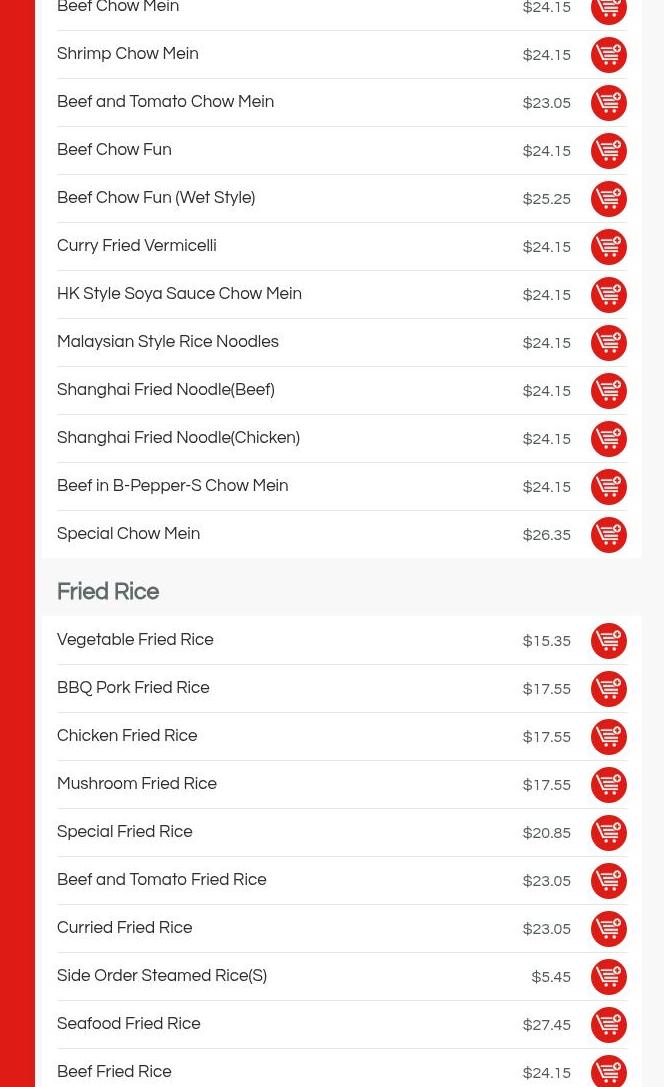
Task: Add Chicken Fried Rice to cart
Action: coord(609,736)
